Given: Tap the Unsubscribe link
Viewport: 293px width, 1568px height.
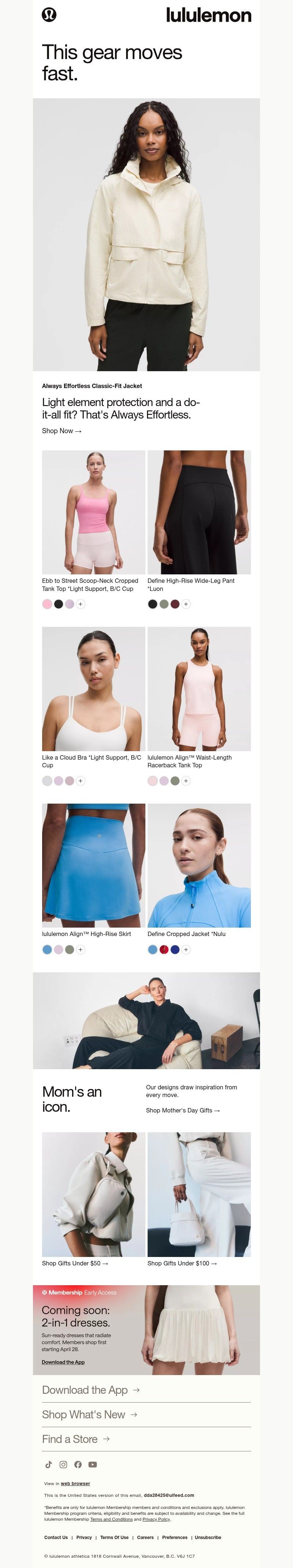Looking at the screenshot, I should (x=208, y=1538).
